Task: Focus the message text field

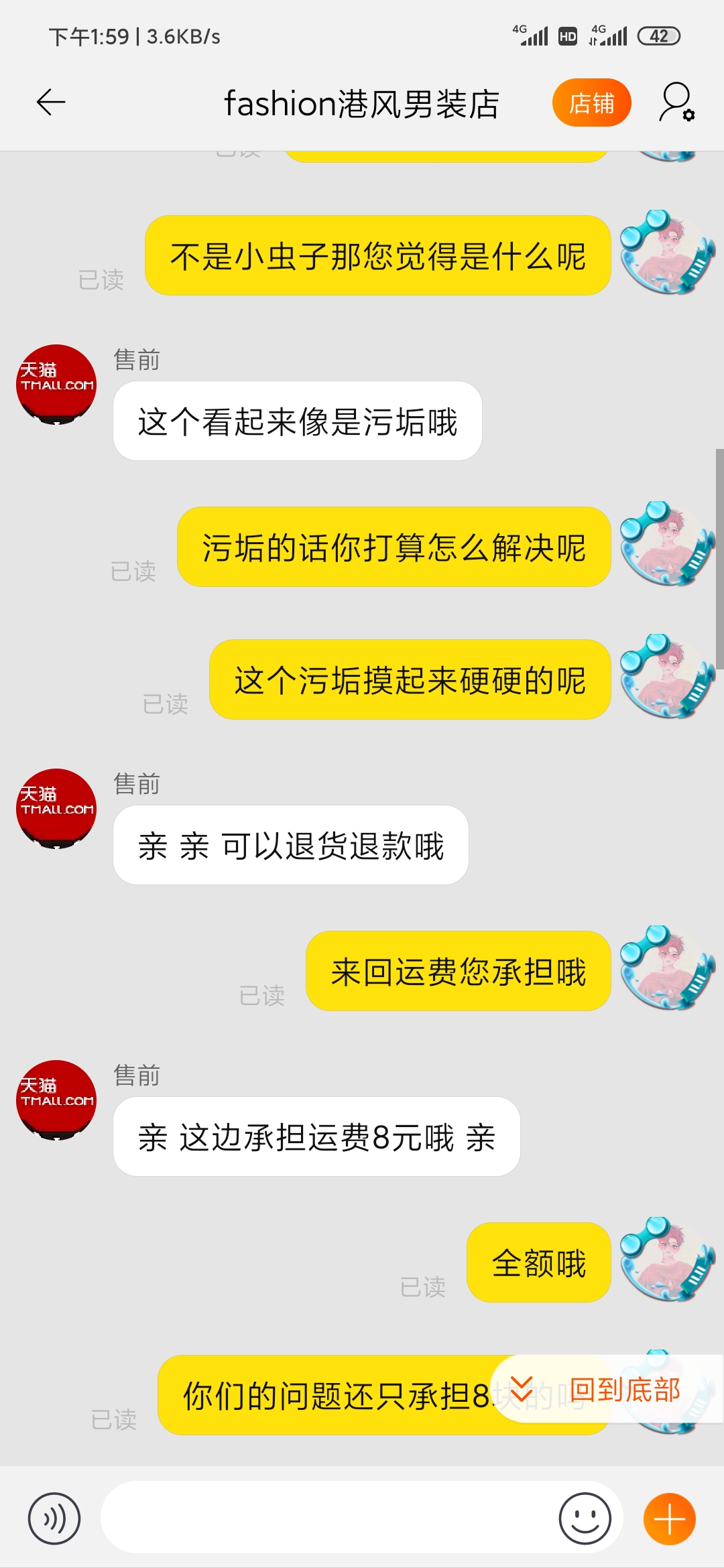Action: pos(328,1518)
